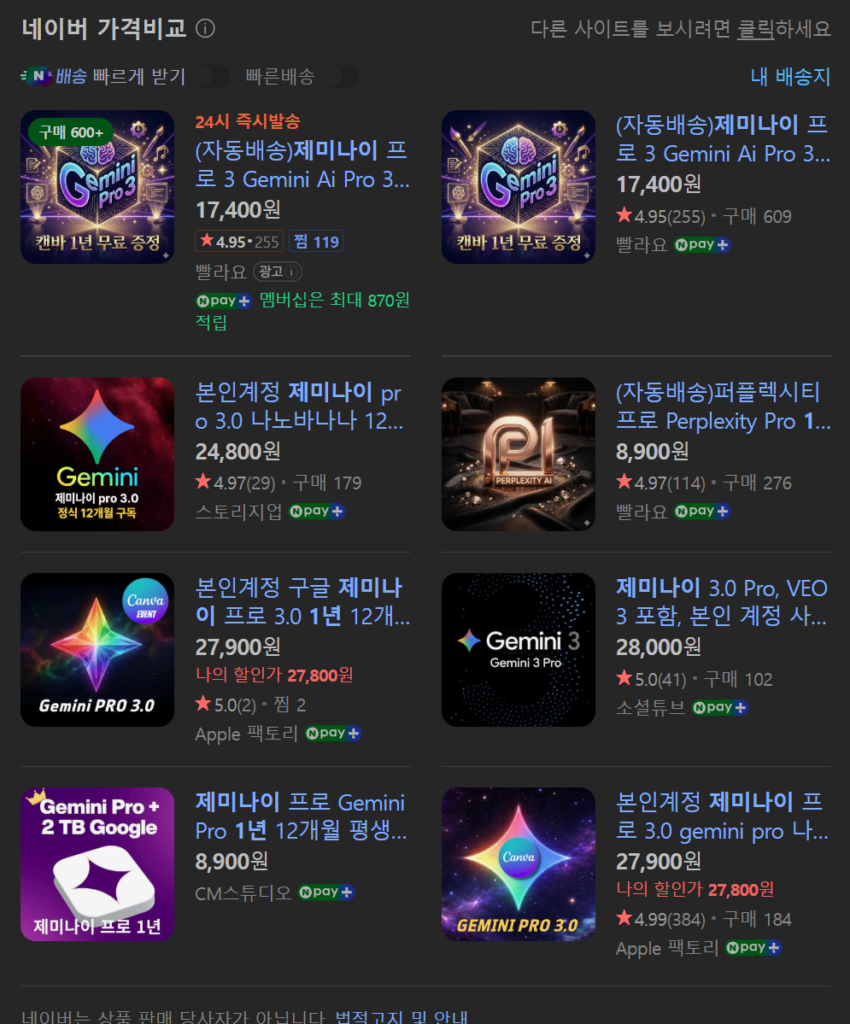Tap the 찜 119 badge

[x=315, y=241]
